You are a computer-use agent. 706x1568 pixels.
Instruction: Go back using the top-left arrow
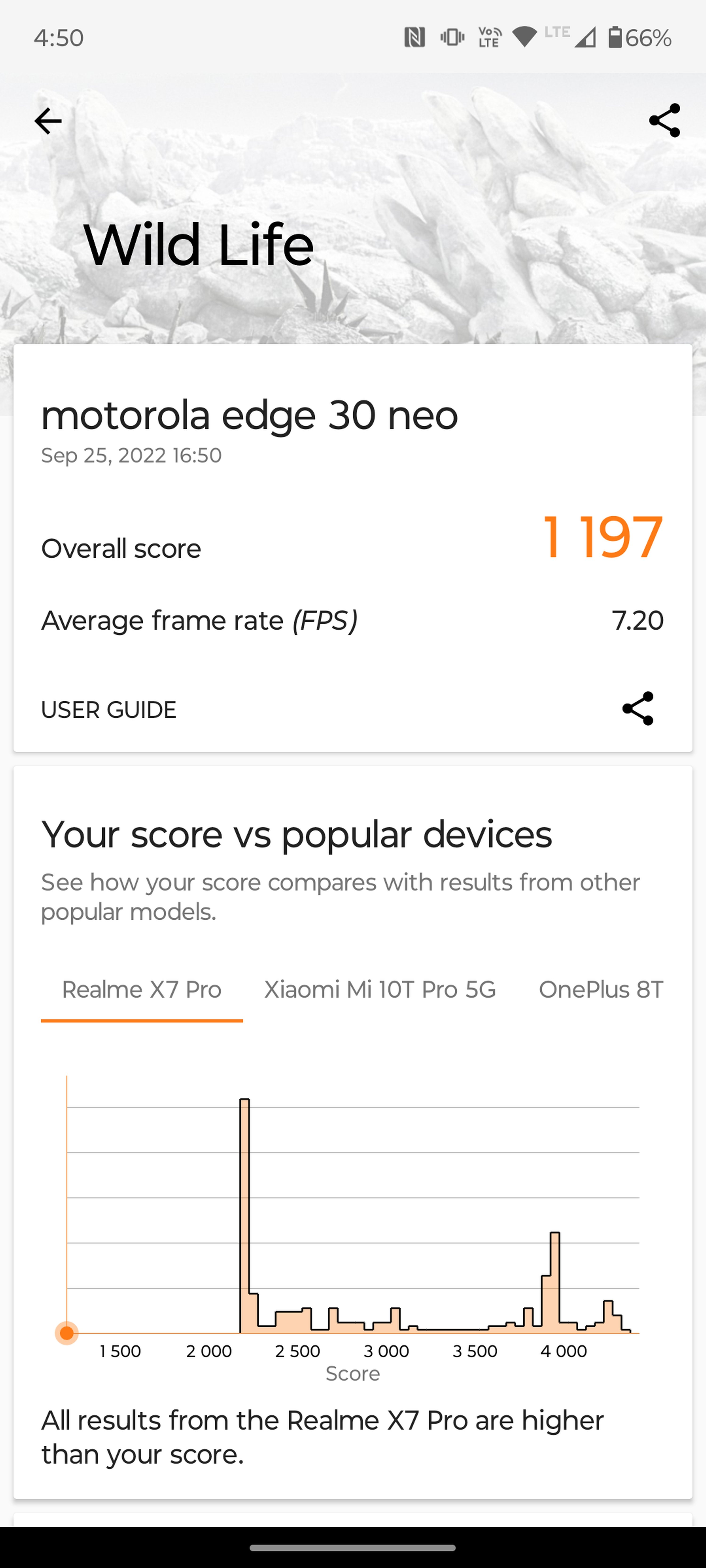point(48,121)
